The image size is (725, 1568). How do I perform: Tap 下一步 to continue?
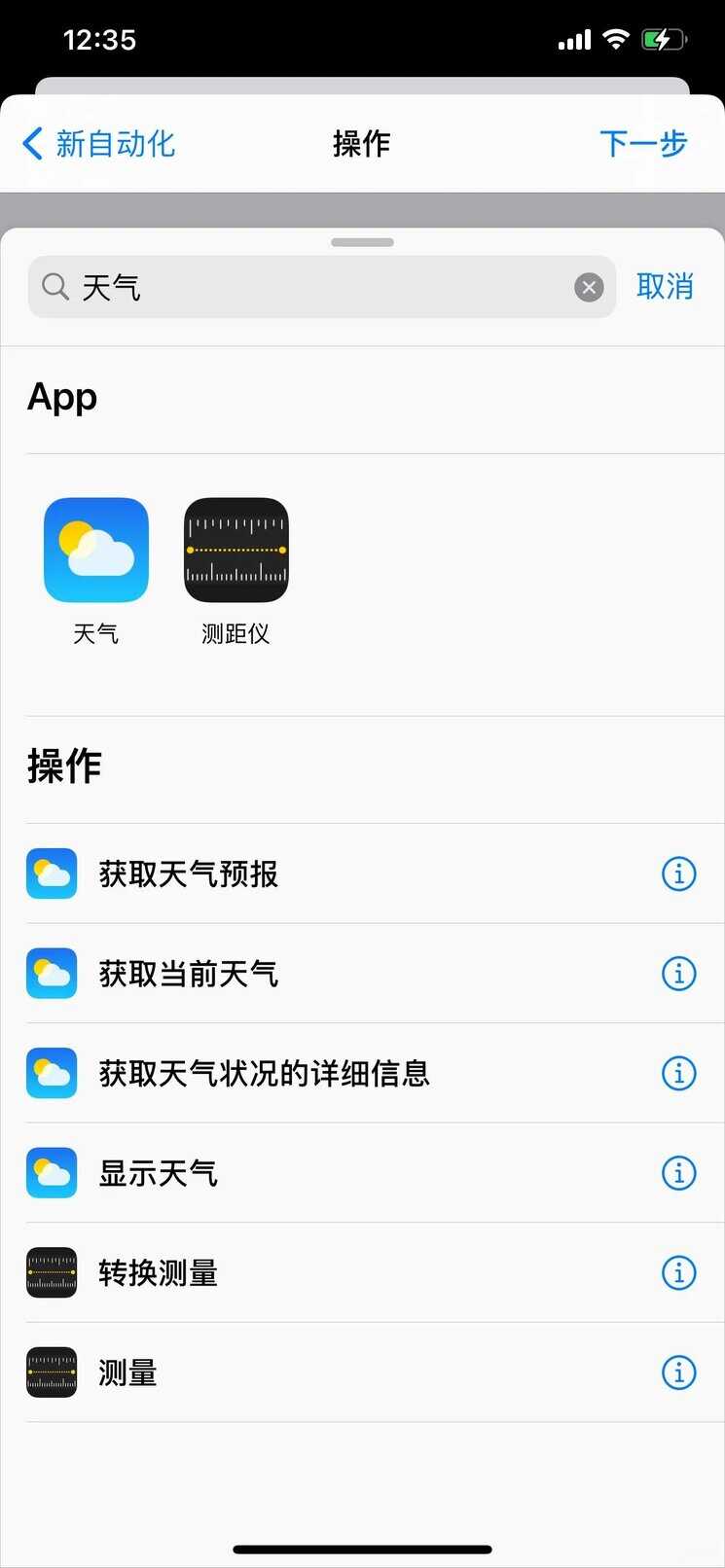643,144
